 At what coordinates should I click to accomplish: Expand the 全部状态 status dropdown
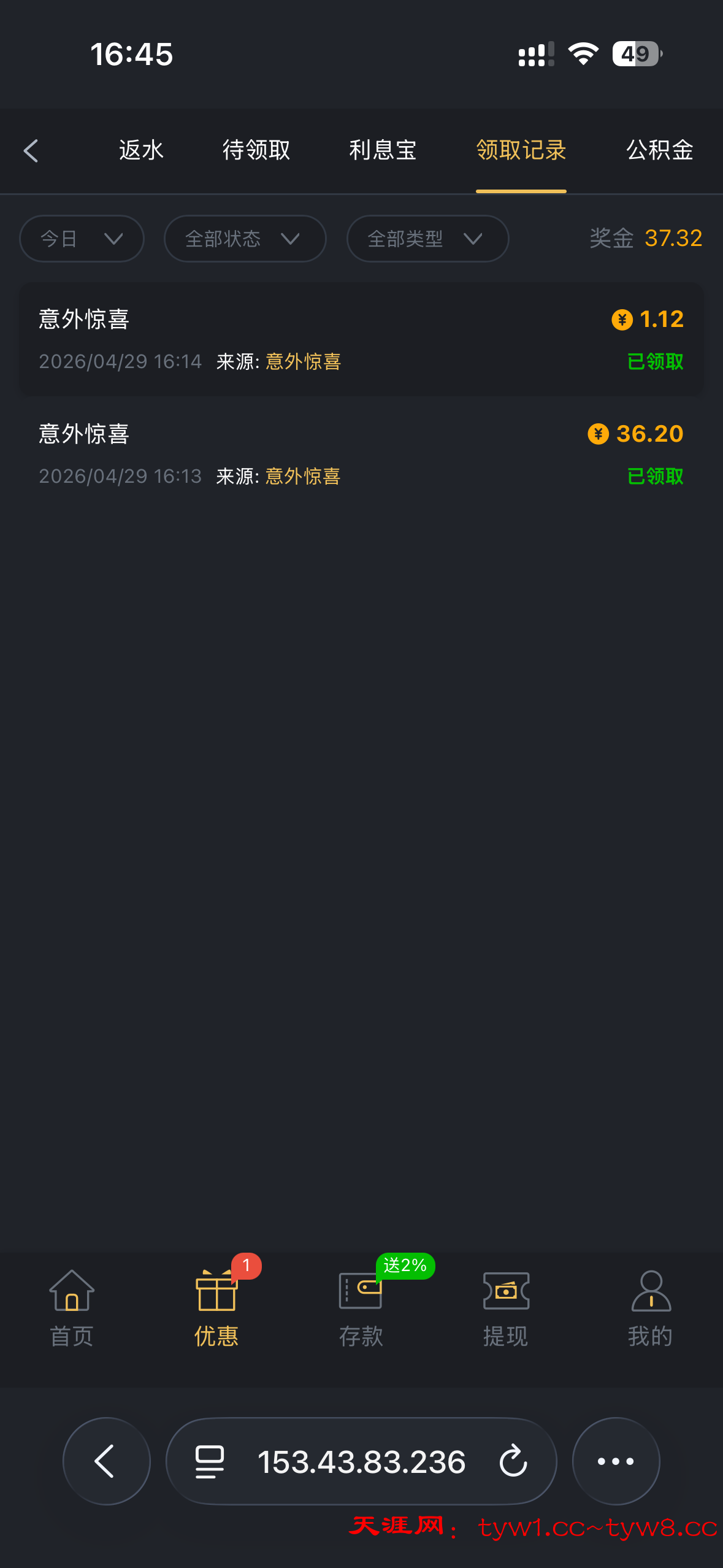[245, 239]
